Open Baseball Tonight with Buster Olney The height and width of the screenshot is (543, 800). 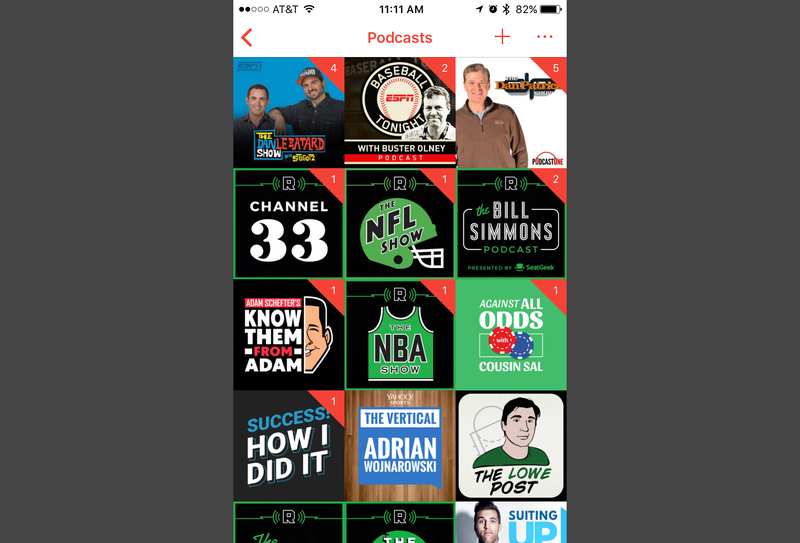point(400,112)
